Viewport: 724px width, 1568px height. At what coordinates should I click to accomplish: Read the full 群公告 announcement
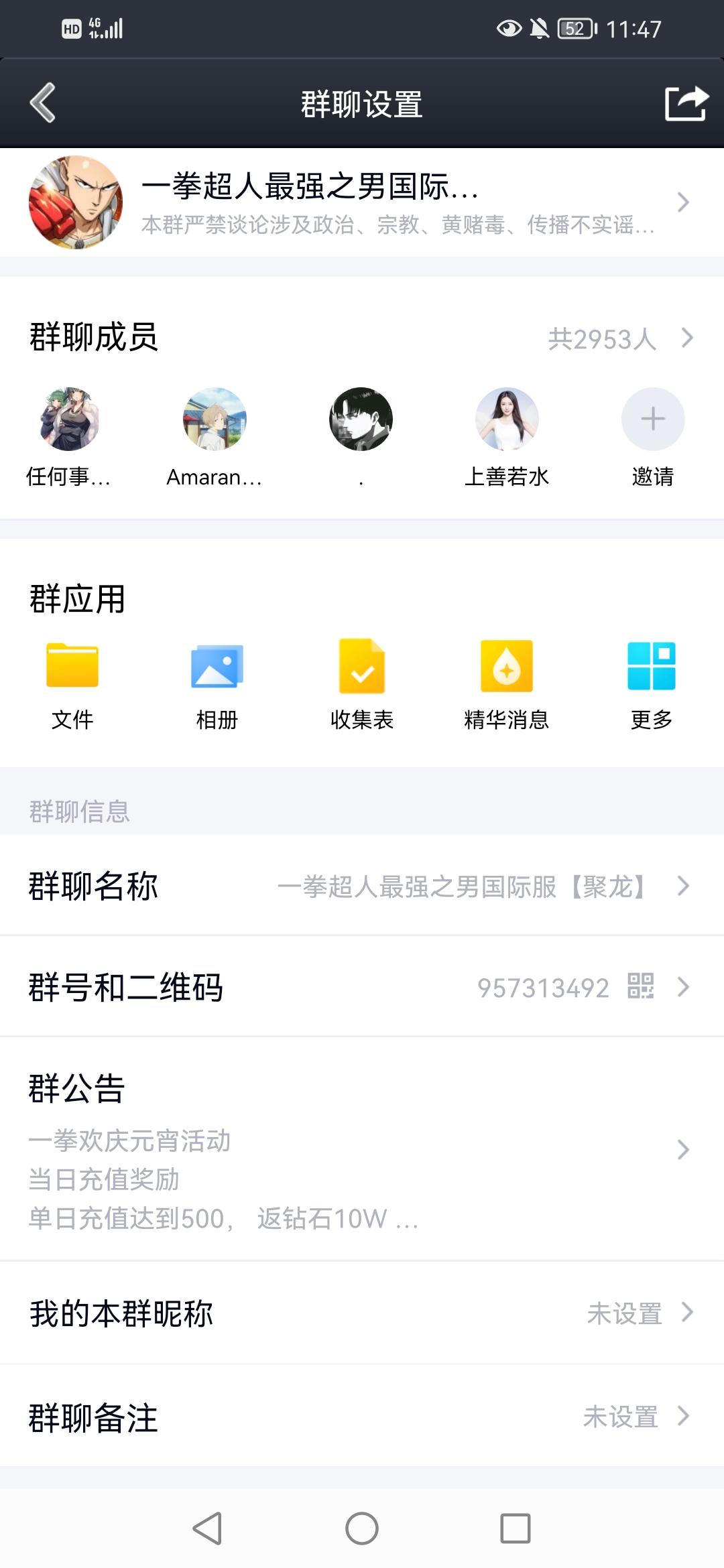coord(362,1150)
